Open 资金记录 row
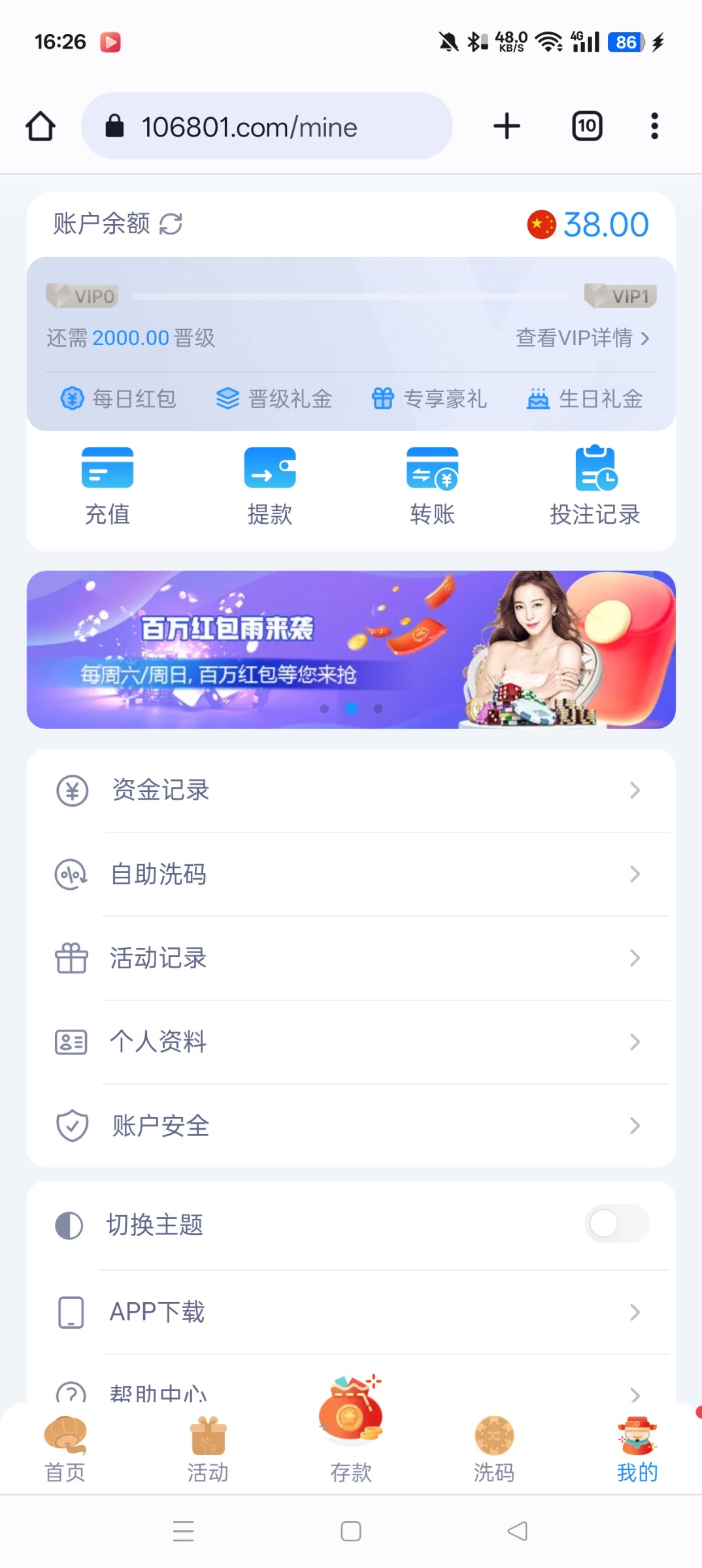The image size is (702, 1568). pos(351,791)
